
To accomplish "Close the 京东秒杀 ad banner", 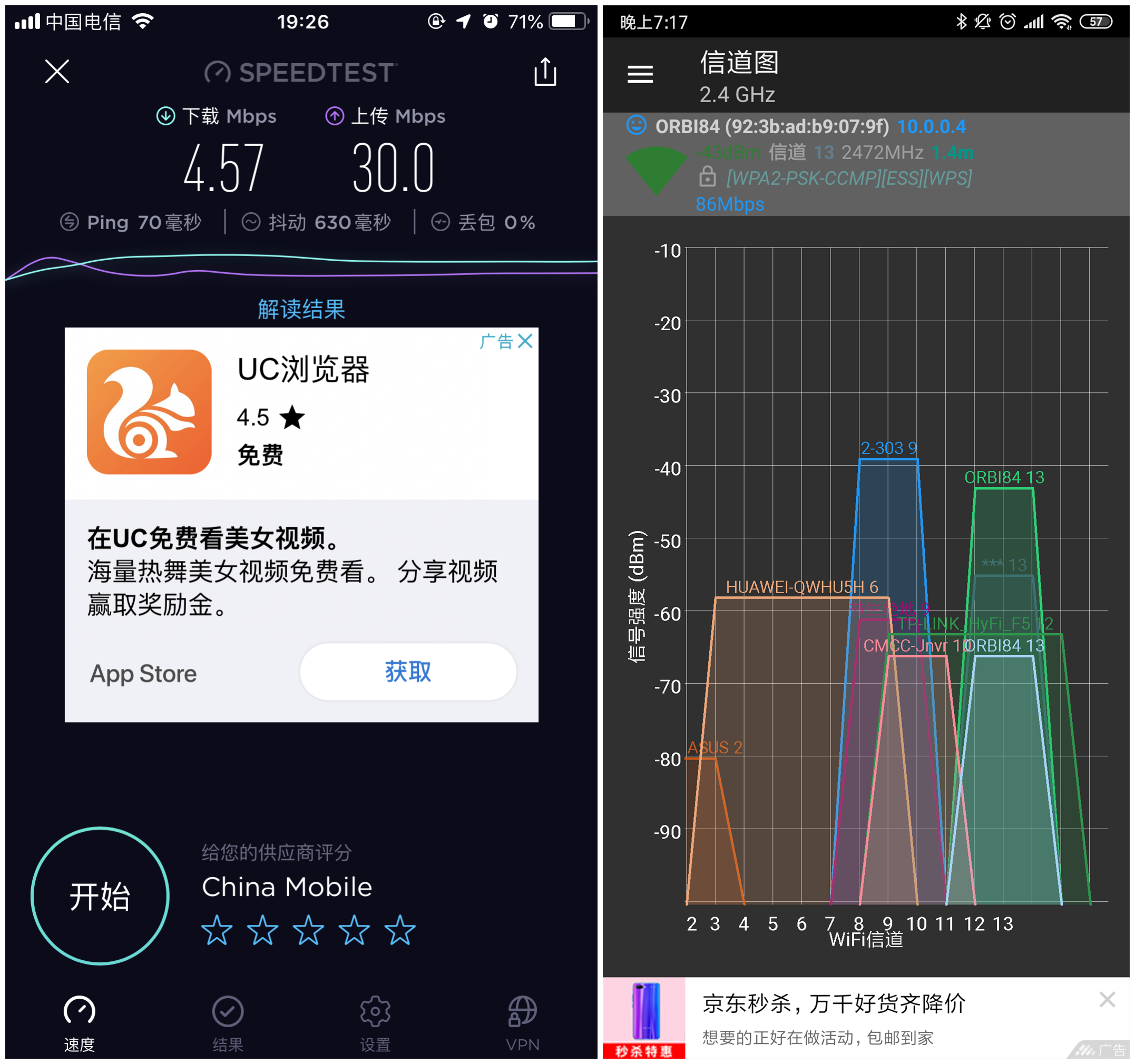I will (x=1107, y=999).
